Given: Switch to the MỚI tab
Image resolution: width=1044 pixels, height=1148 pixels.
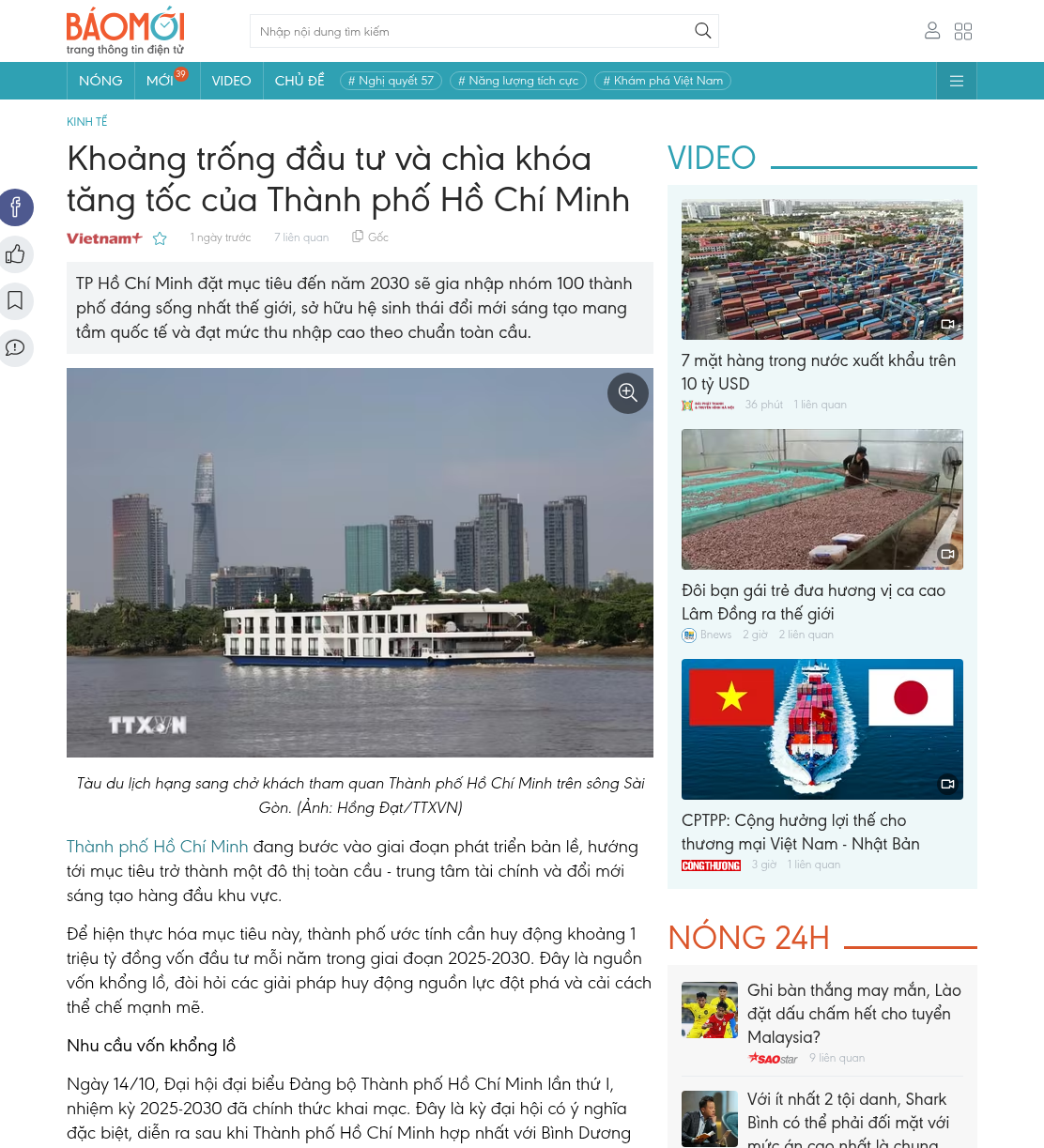Looking at the screenshot, I should point(160,81).
